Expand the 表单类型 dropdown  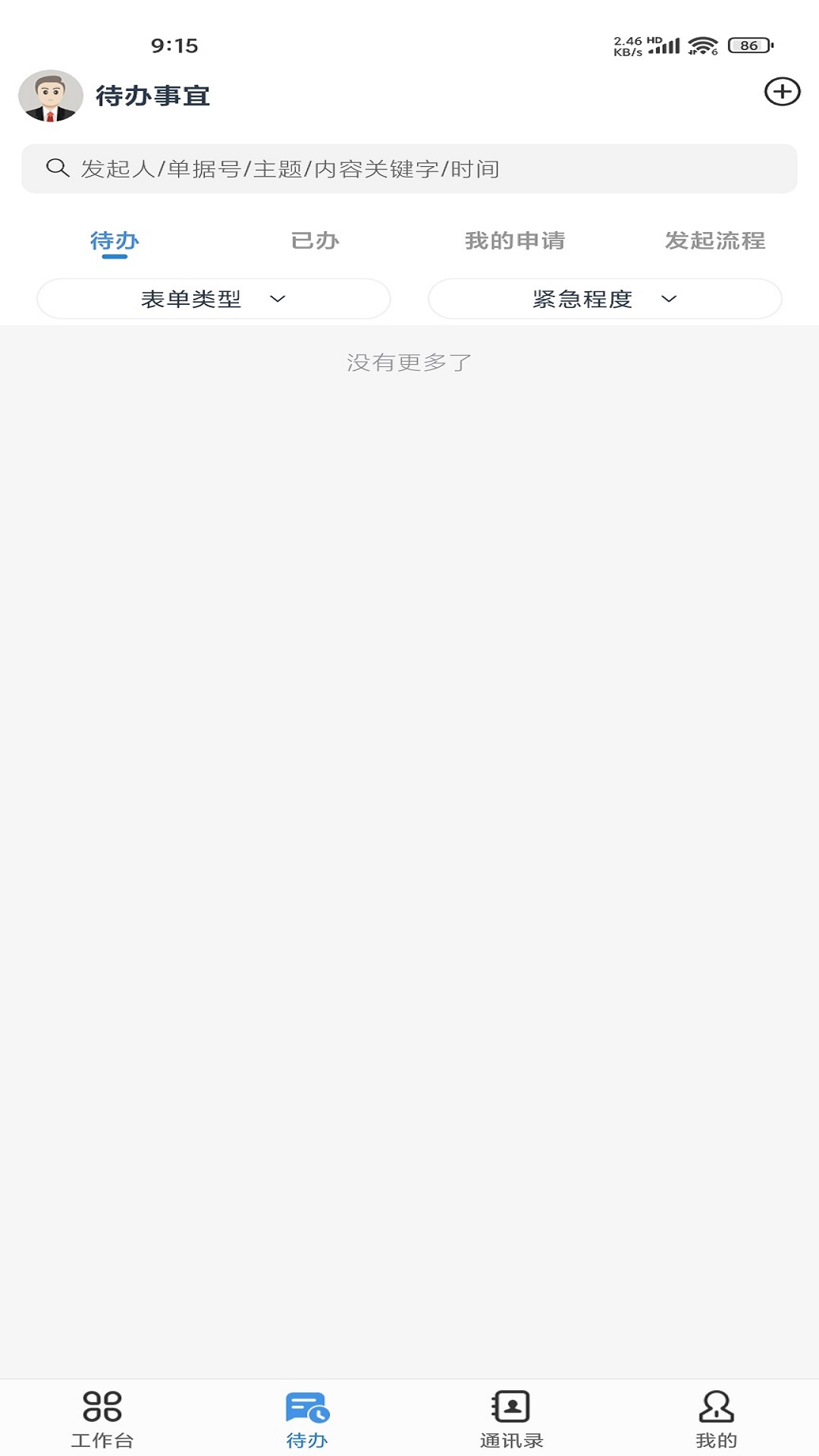click(214, 299)
